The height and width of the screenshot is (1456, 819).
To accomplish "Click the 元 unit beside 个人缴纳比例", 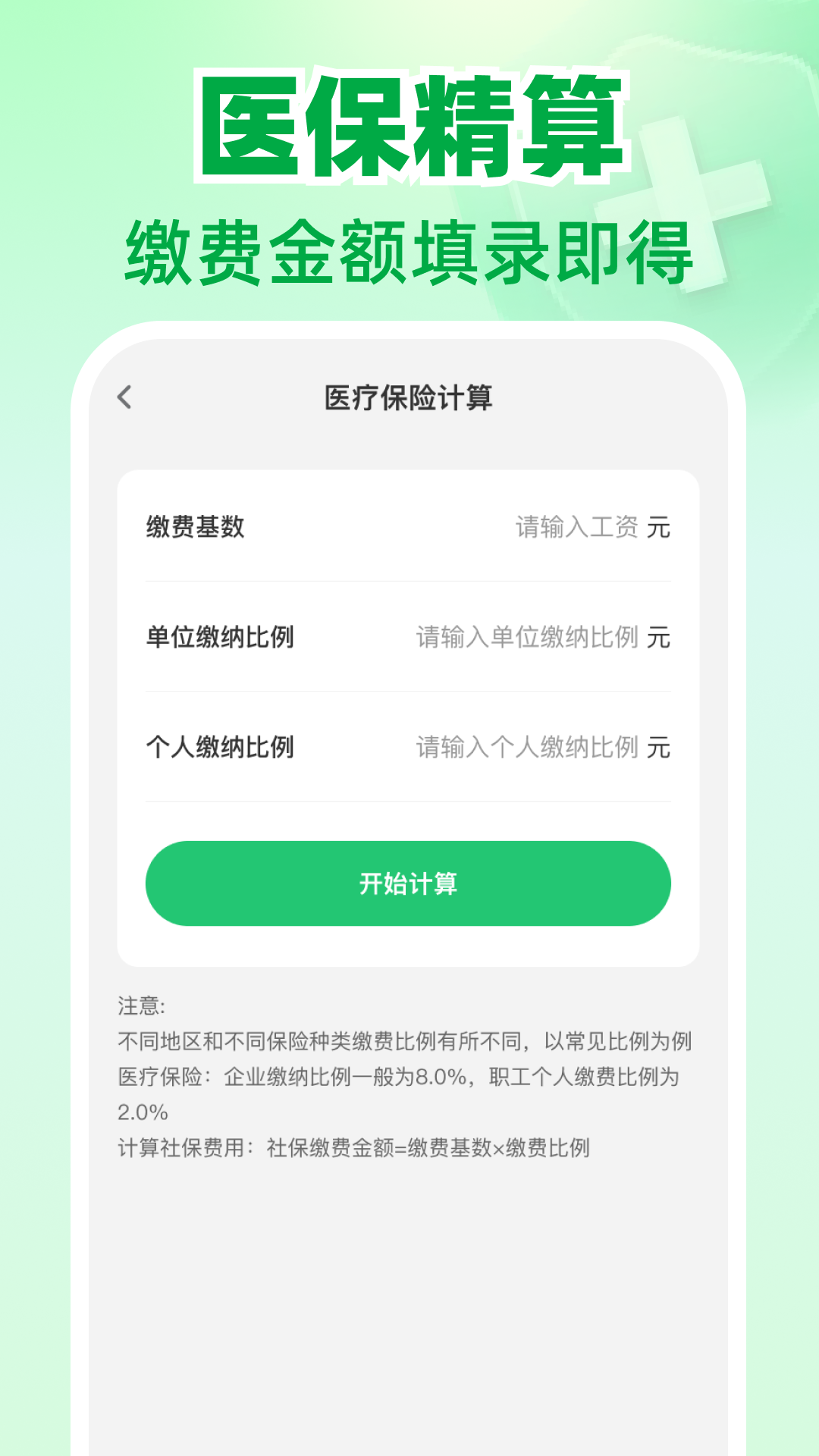I will 660,747.
